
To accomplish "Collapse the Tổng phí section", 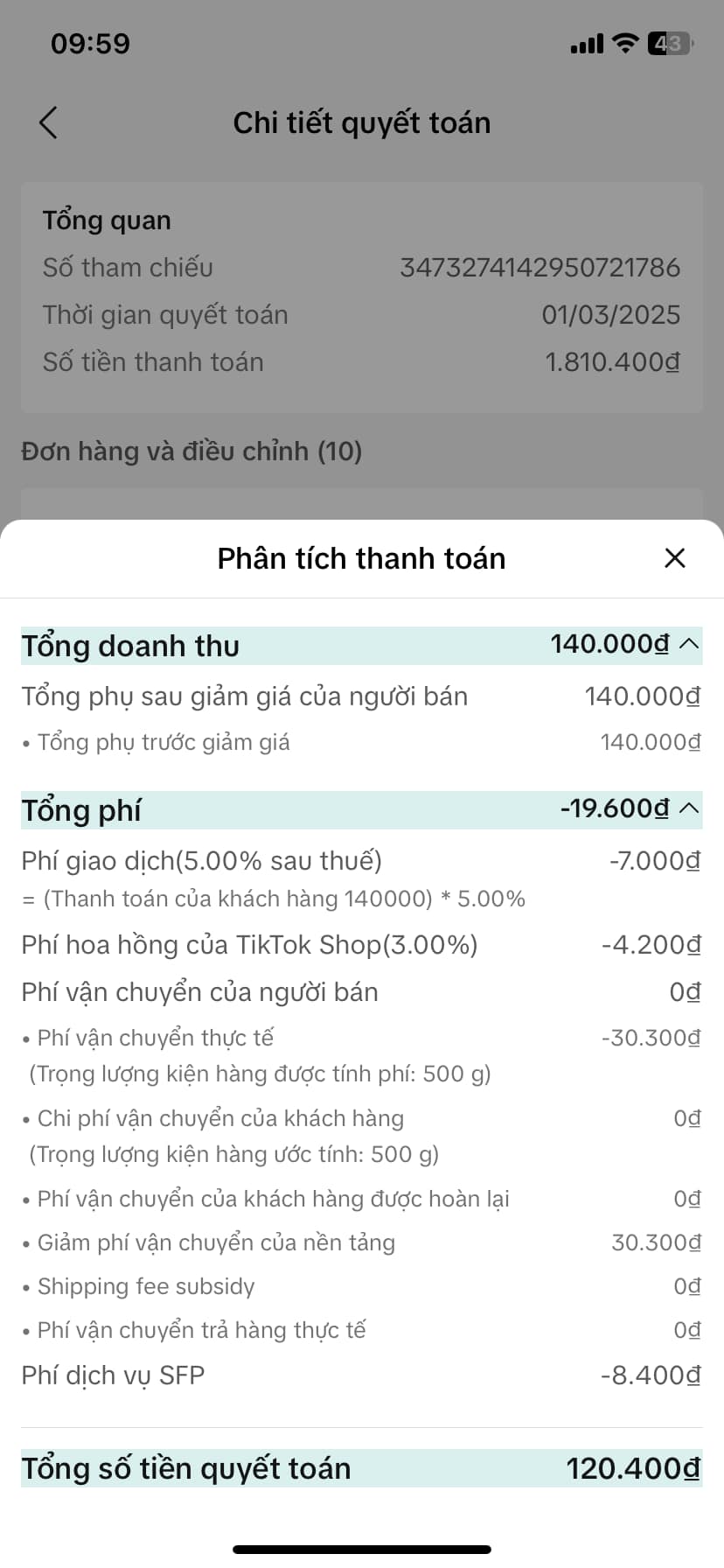I will pyautogui.click(x=689, y=808).
